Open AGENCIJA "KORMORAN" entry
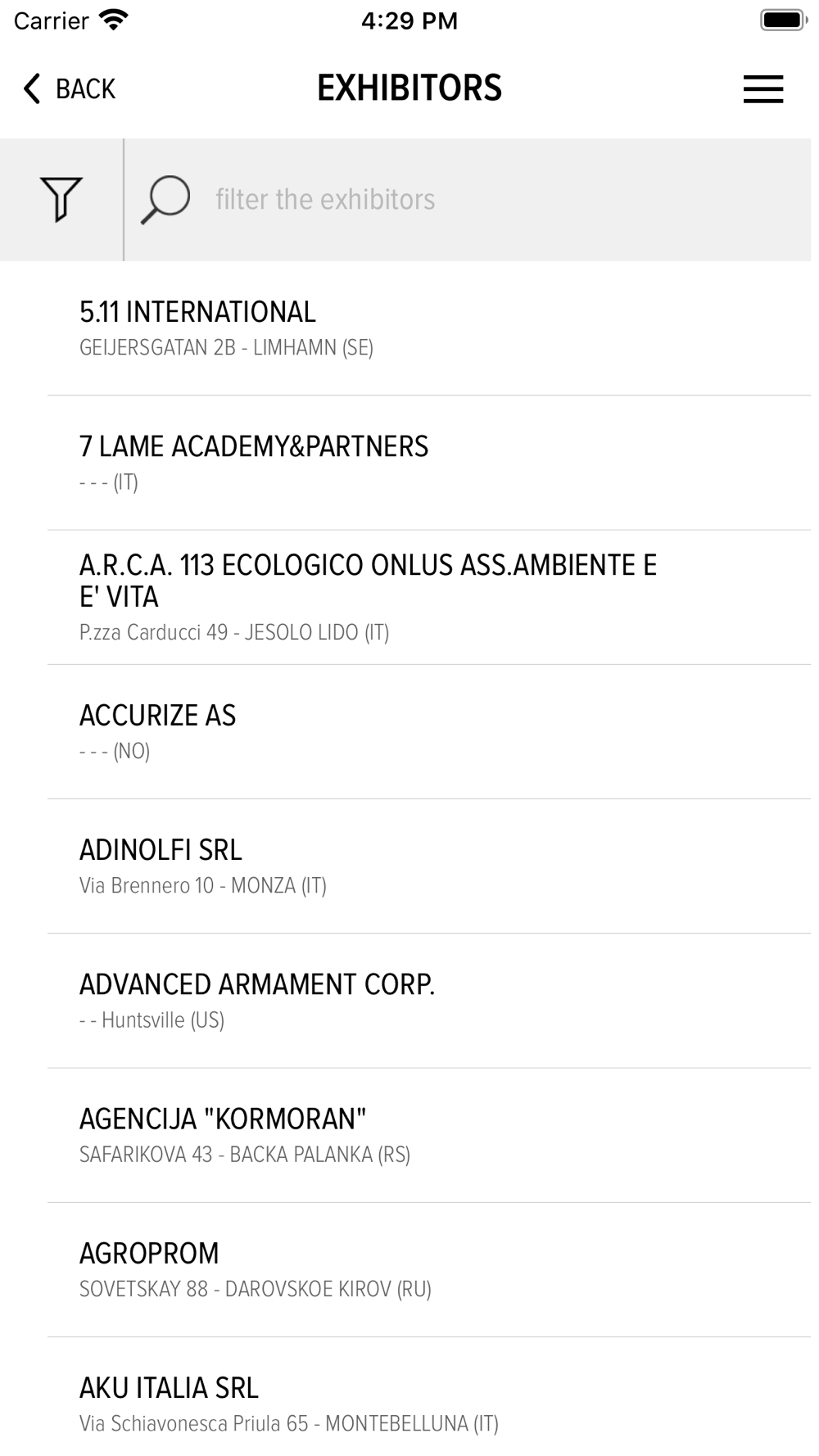Viewport: 819px width, 1456px height. (409, 1135)
